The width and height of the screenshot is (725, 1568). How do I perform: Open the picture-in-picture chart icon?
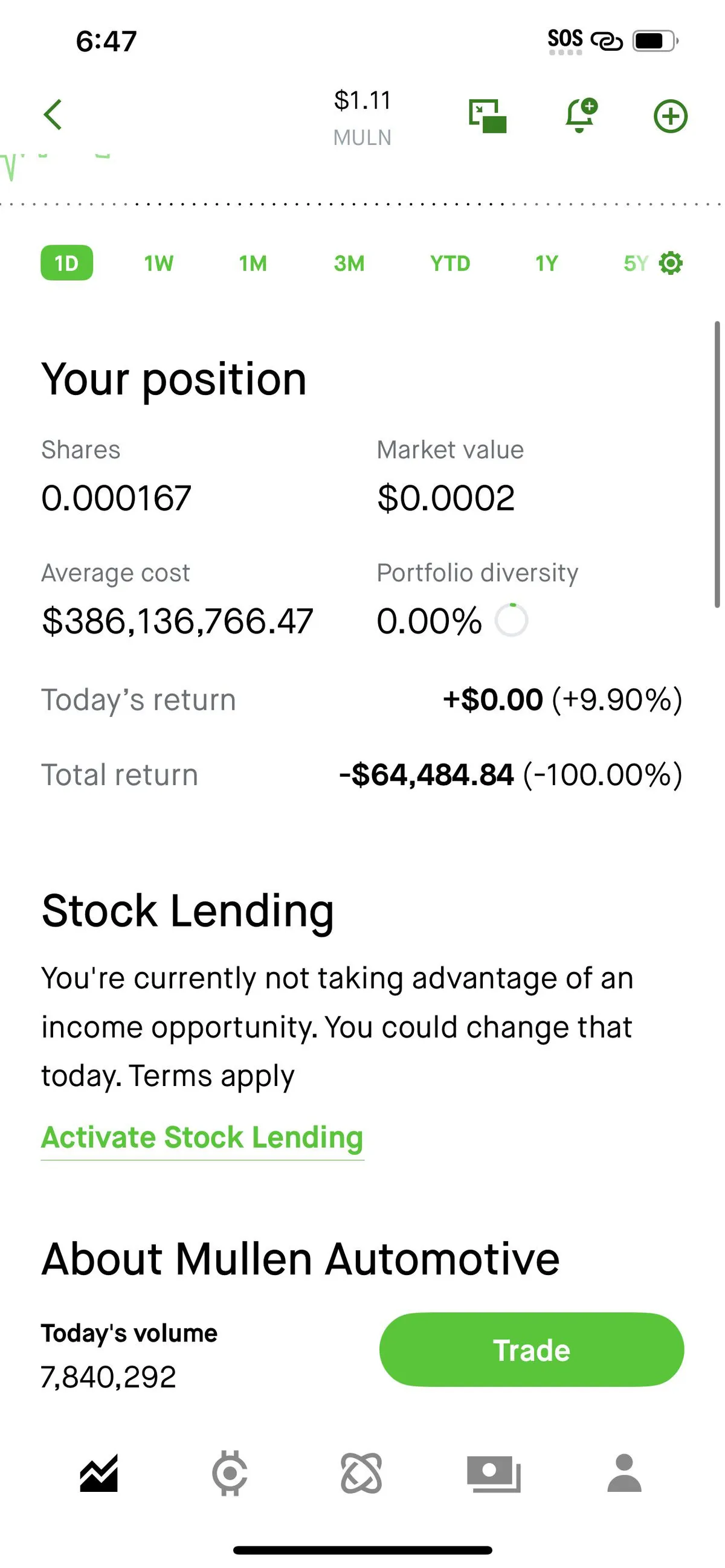pos(487,115)
